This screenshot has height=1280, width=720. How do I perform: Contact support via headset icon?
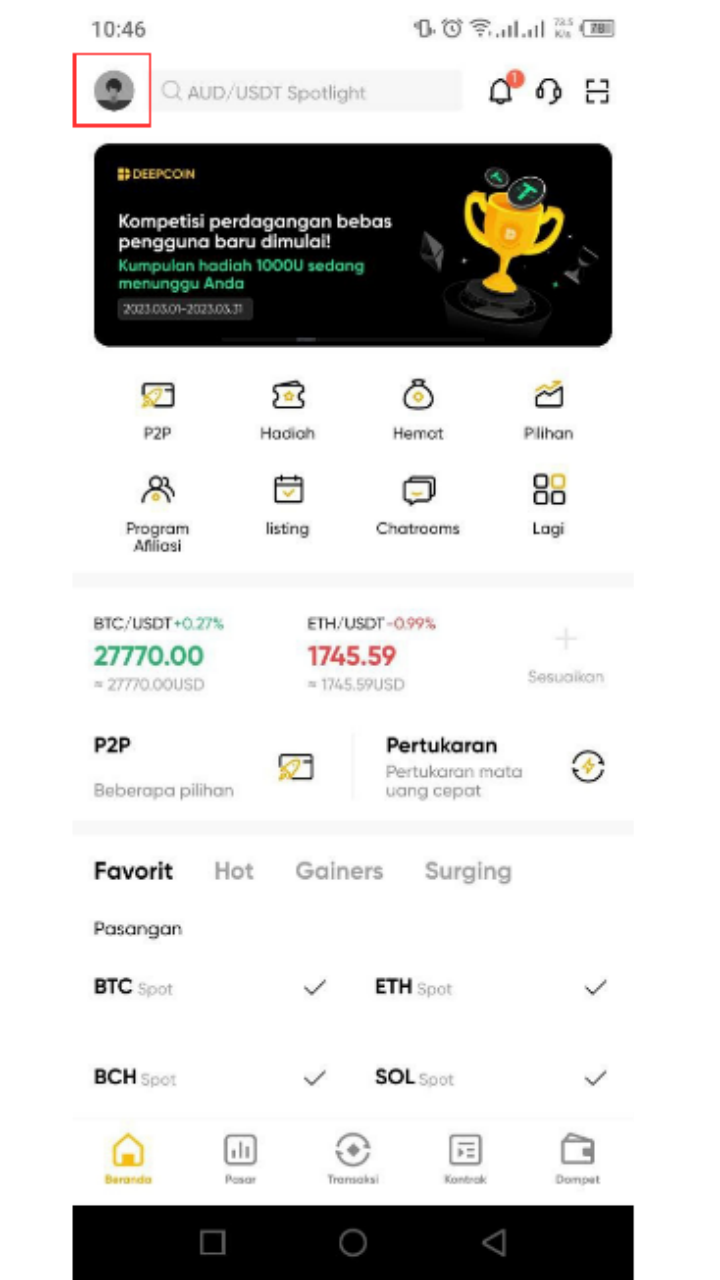[x=548, y=92]
